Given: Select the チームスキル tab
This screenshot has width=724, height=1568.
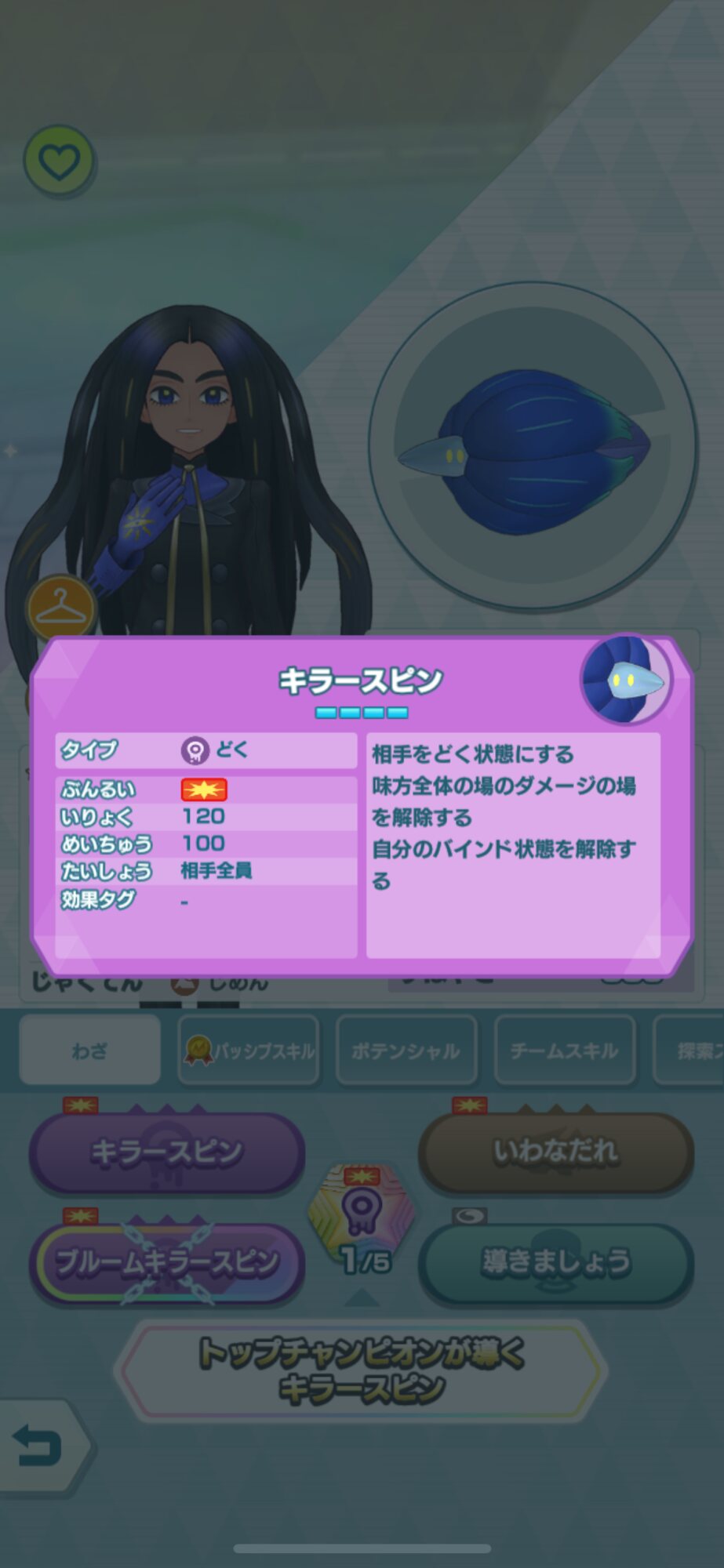Looking at the screenshot, I should (x=565, y=1051).
